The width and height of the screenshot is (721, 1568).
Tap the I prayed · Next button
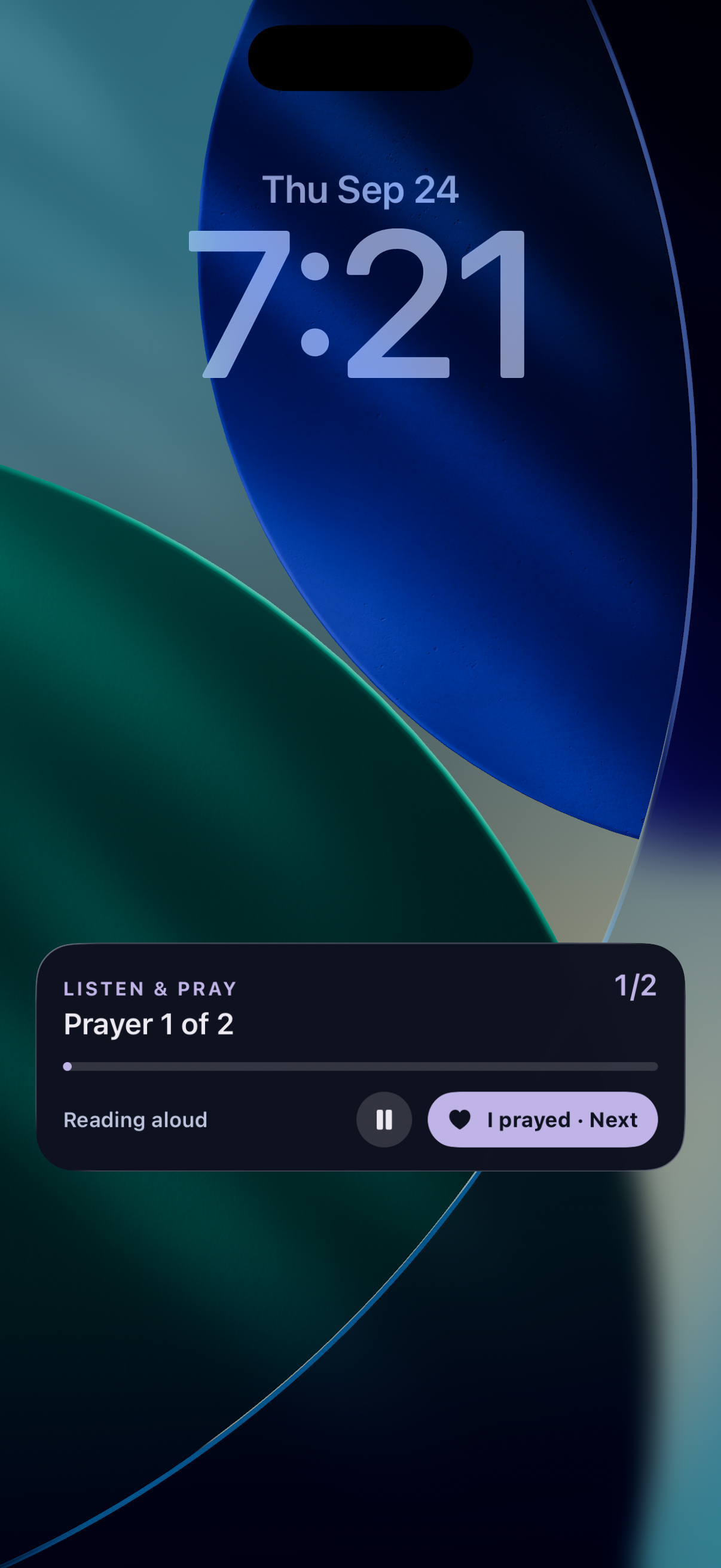click(x=543, y=1119)
